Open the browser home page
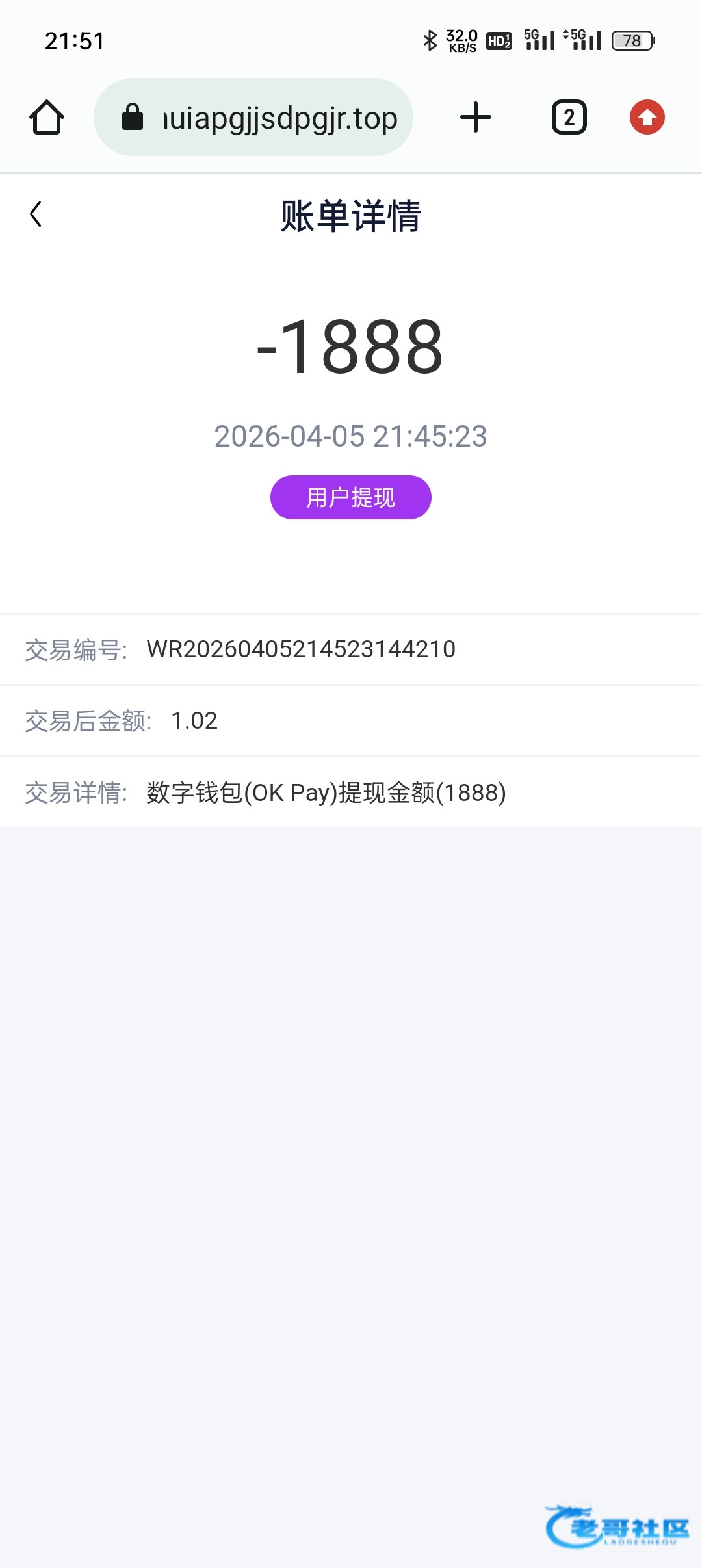This screenshot has height=1568, width=702. [47, 118]
